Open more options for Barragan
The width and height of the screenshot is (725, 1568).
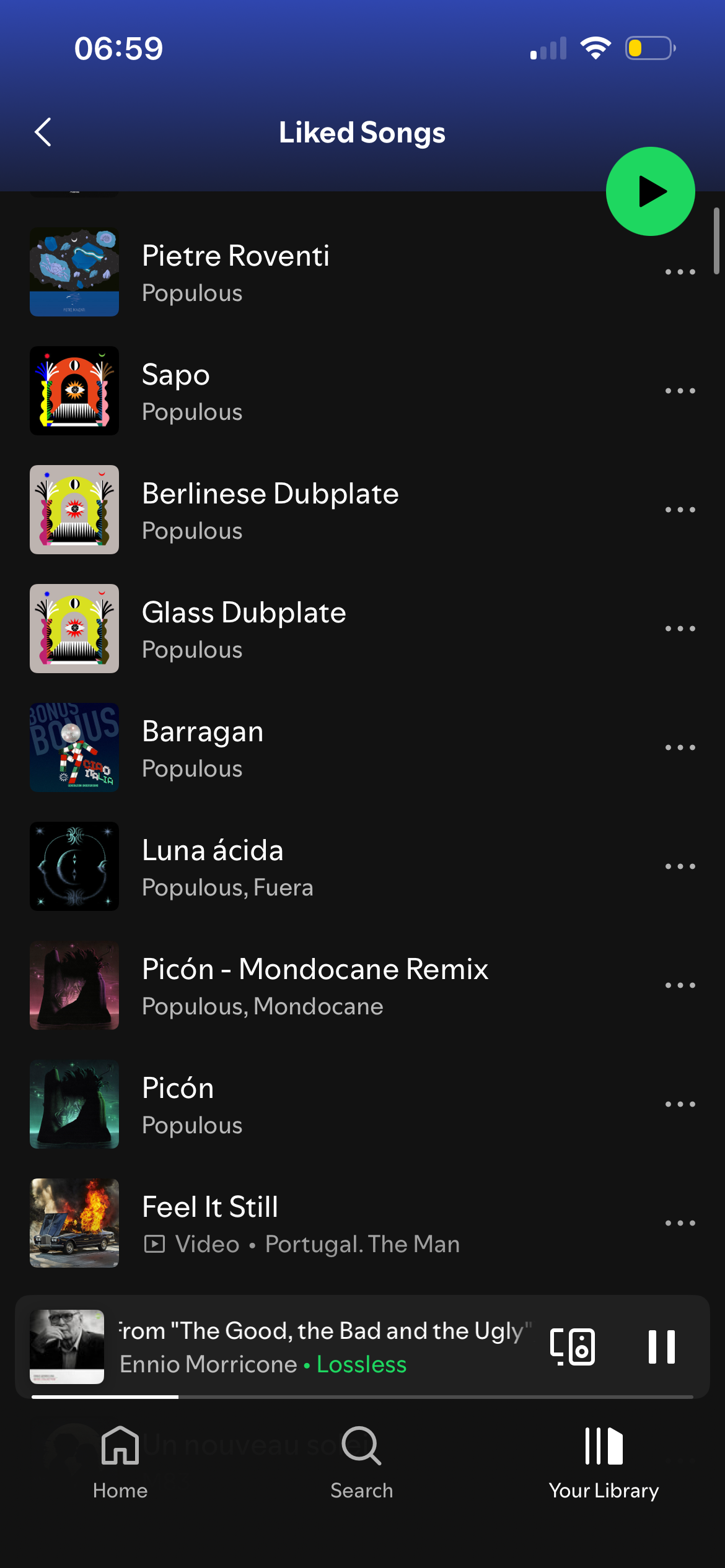(680, 747)
